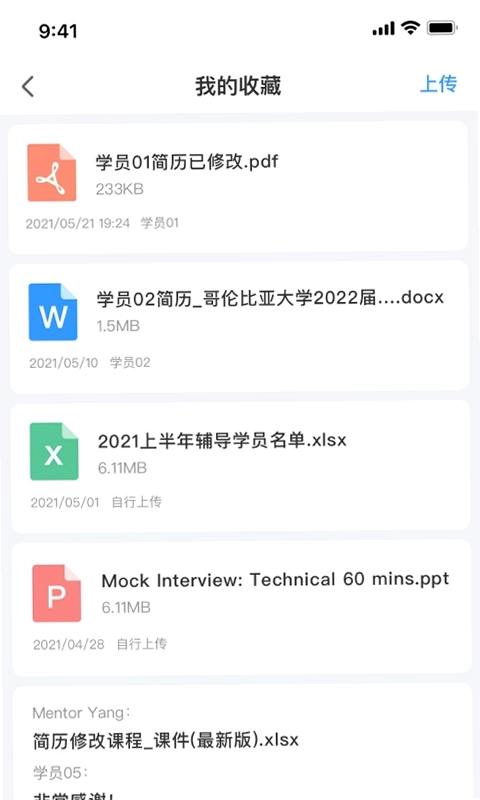Go back from 我的收藏 page
480x800 pixels.
[x=29, y=86]
